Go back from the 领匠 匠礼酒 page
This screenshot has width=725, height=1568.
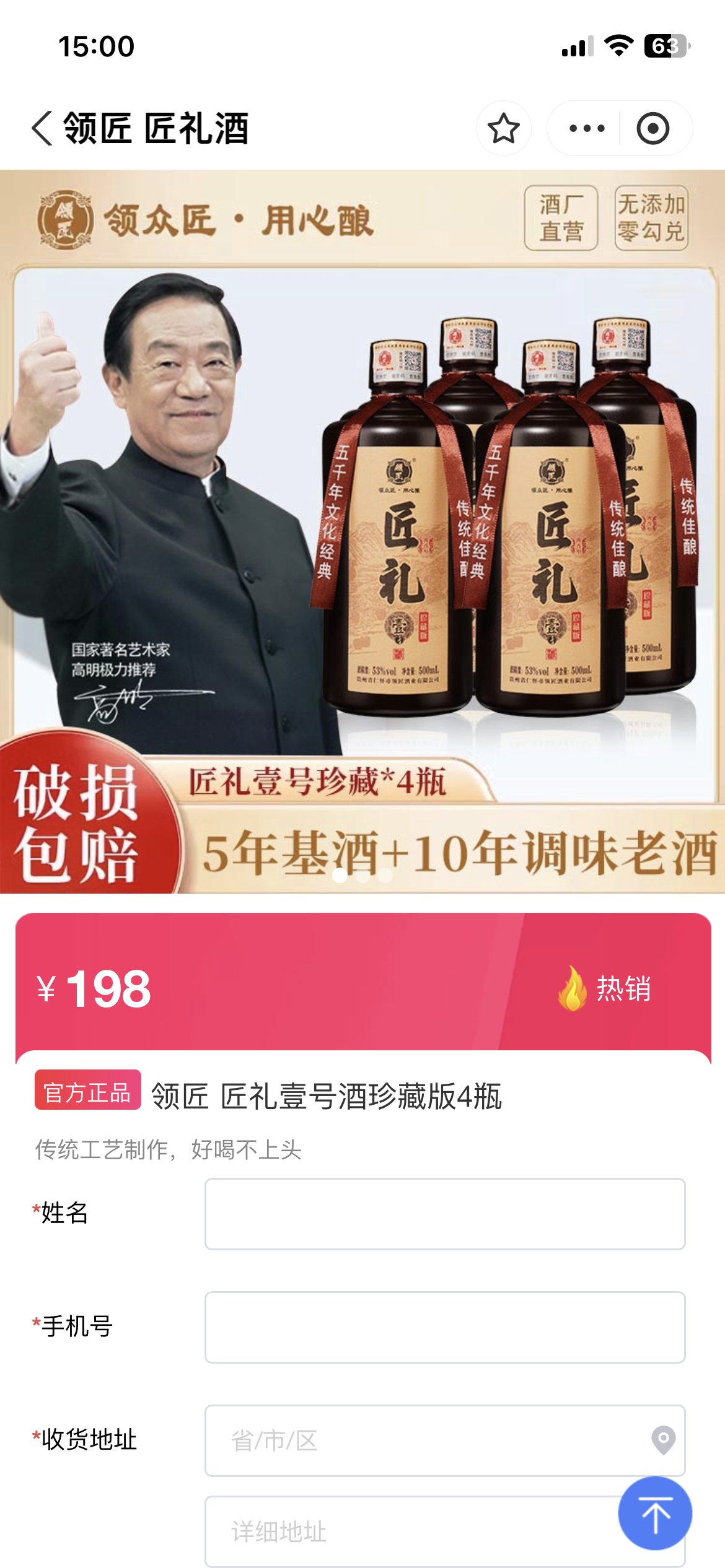(x=42, y=128)
